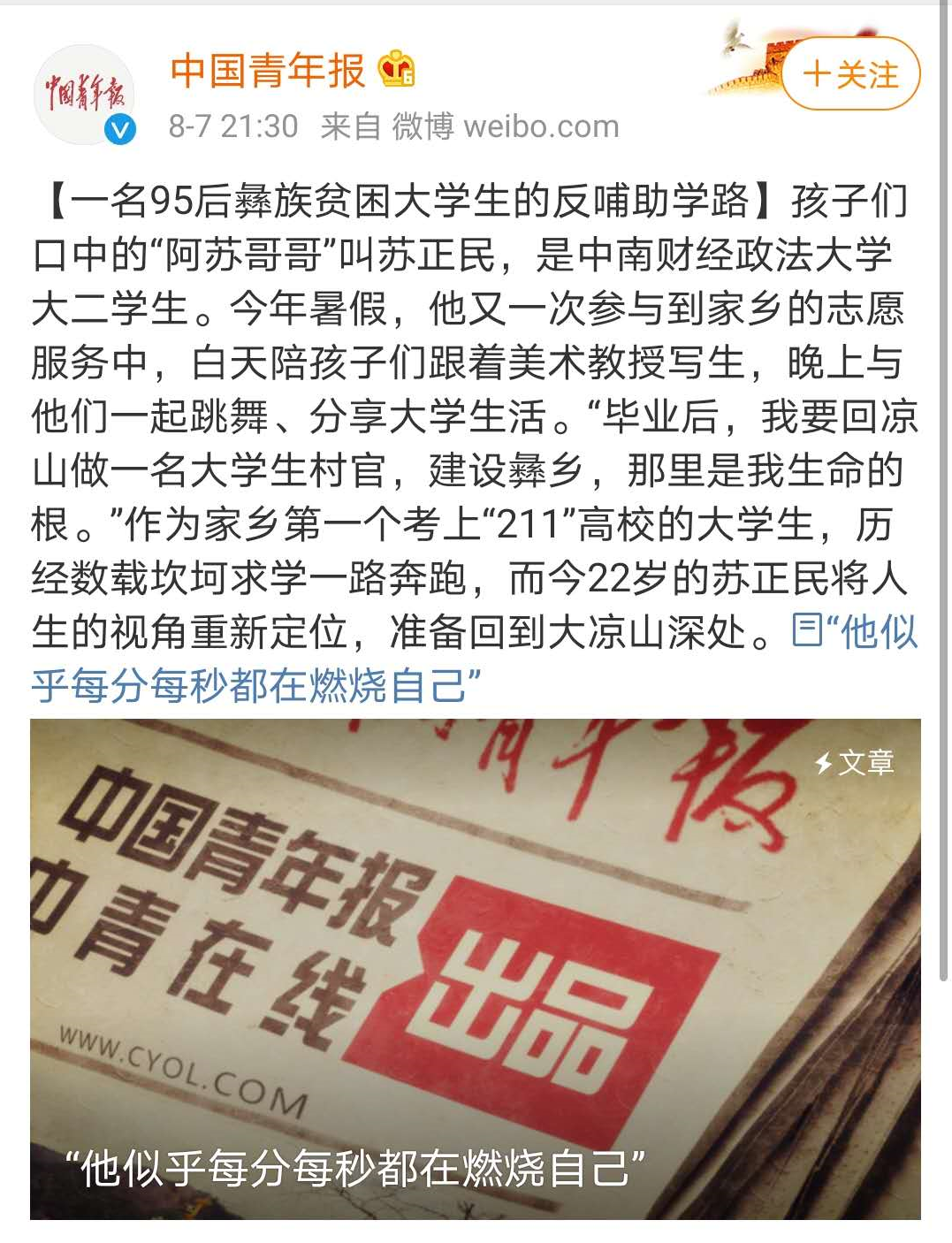Open the 中国青年报 account name
952x1243 pixels.
[x=267, y=71]
